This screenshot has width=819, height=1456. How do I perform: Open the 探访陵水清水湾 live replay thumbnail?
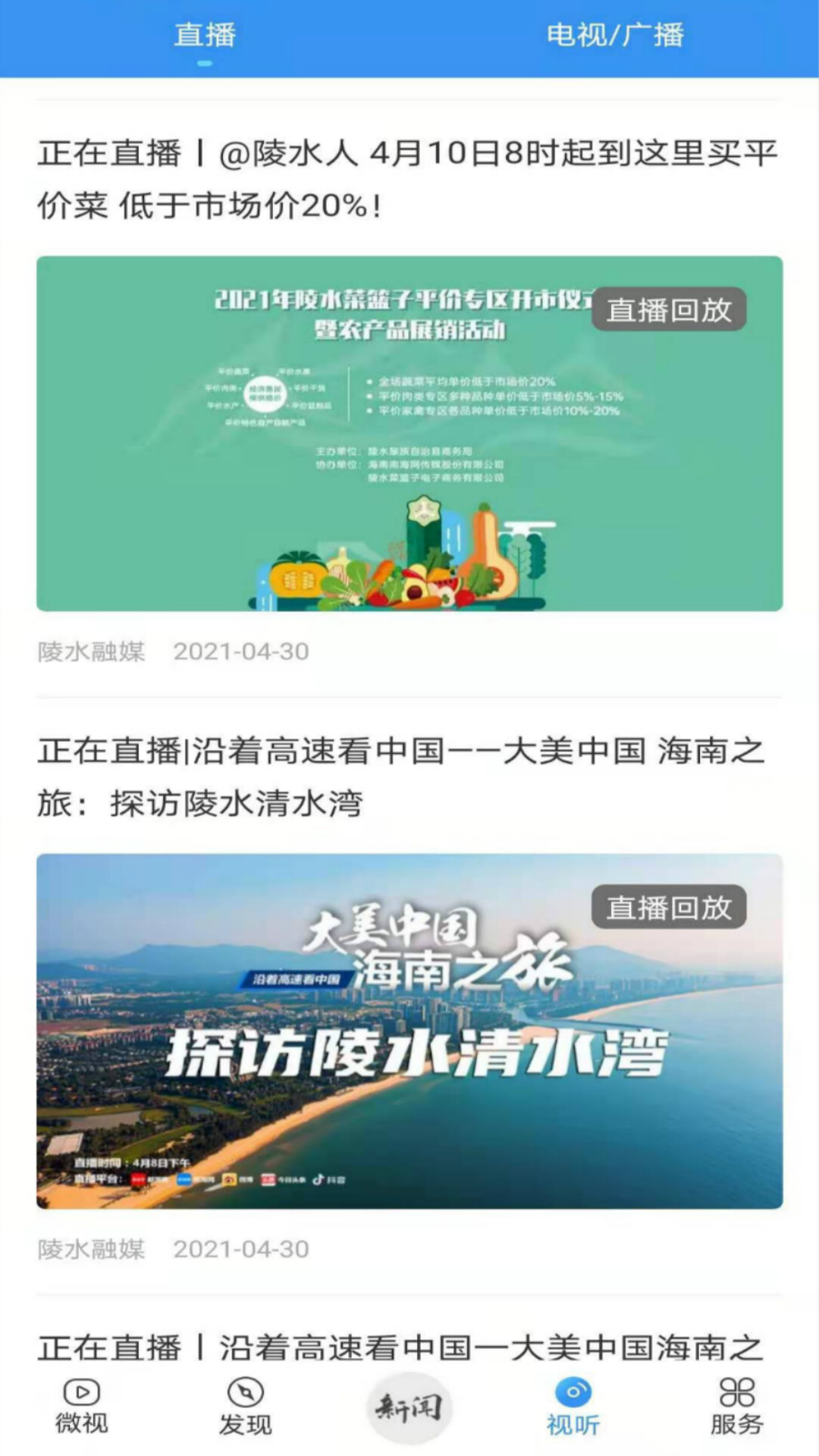(409, 1031)
